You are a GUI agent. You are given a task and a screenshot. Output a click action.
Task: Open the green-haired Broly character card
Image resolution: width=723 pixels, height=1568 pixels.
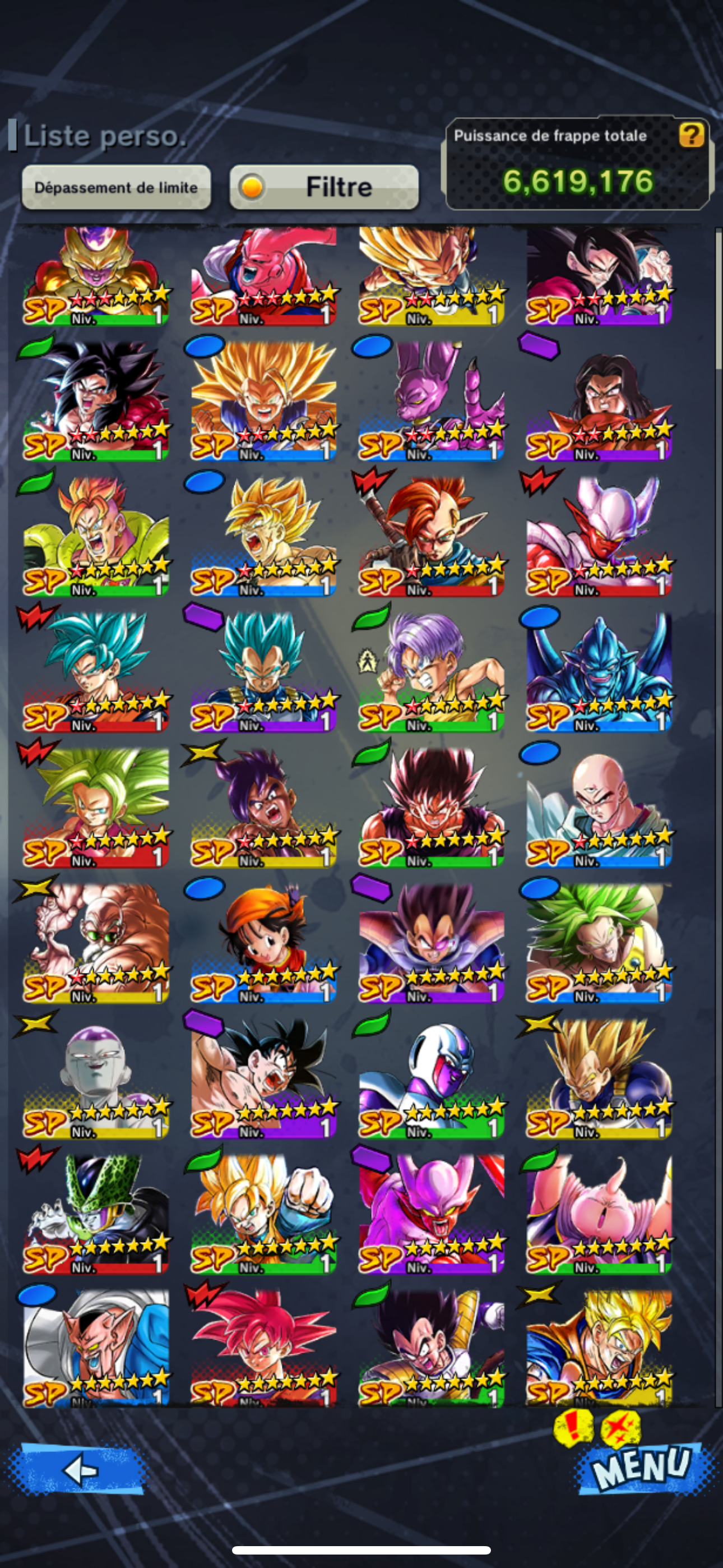(599, 943)
